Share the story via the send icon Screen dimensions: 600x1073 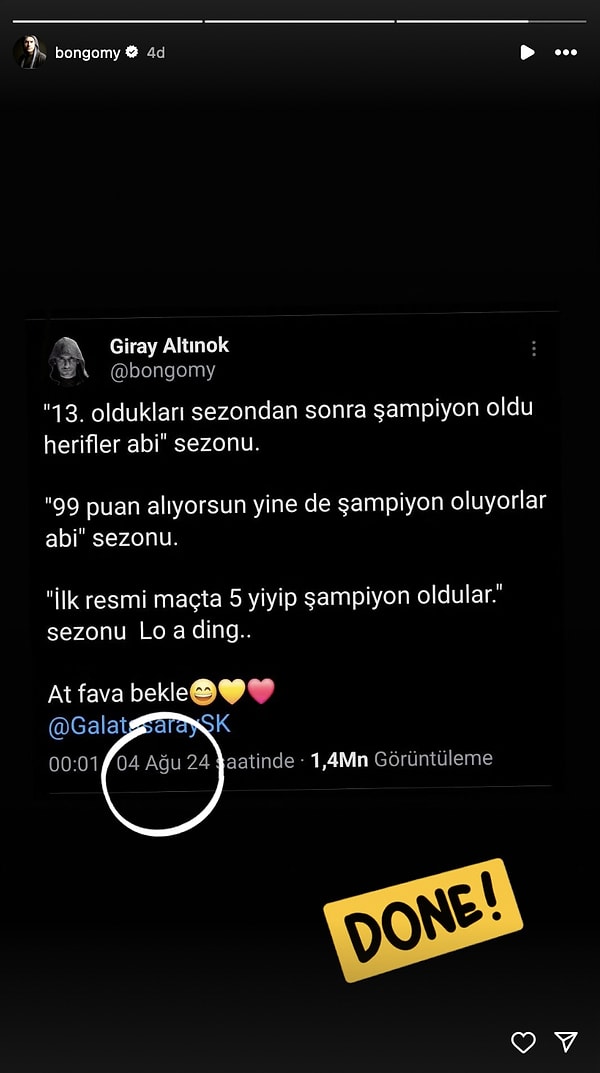(x=566, y=1042)
